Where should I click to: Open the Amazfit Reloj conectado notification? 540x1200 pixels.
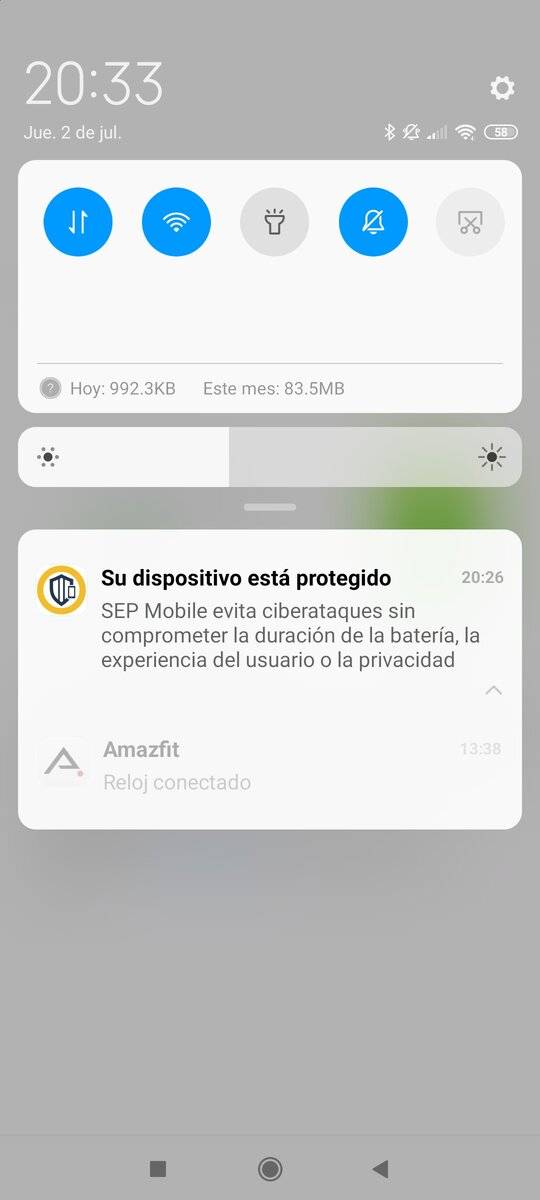270,765
